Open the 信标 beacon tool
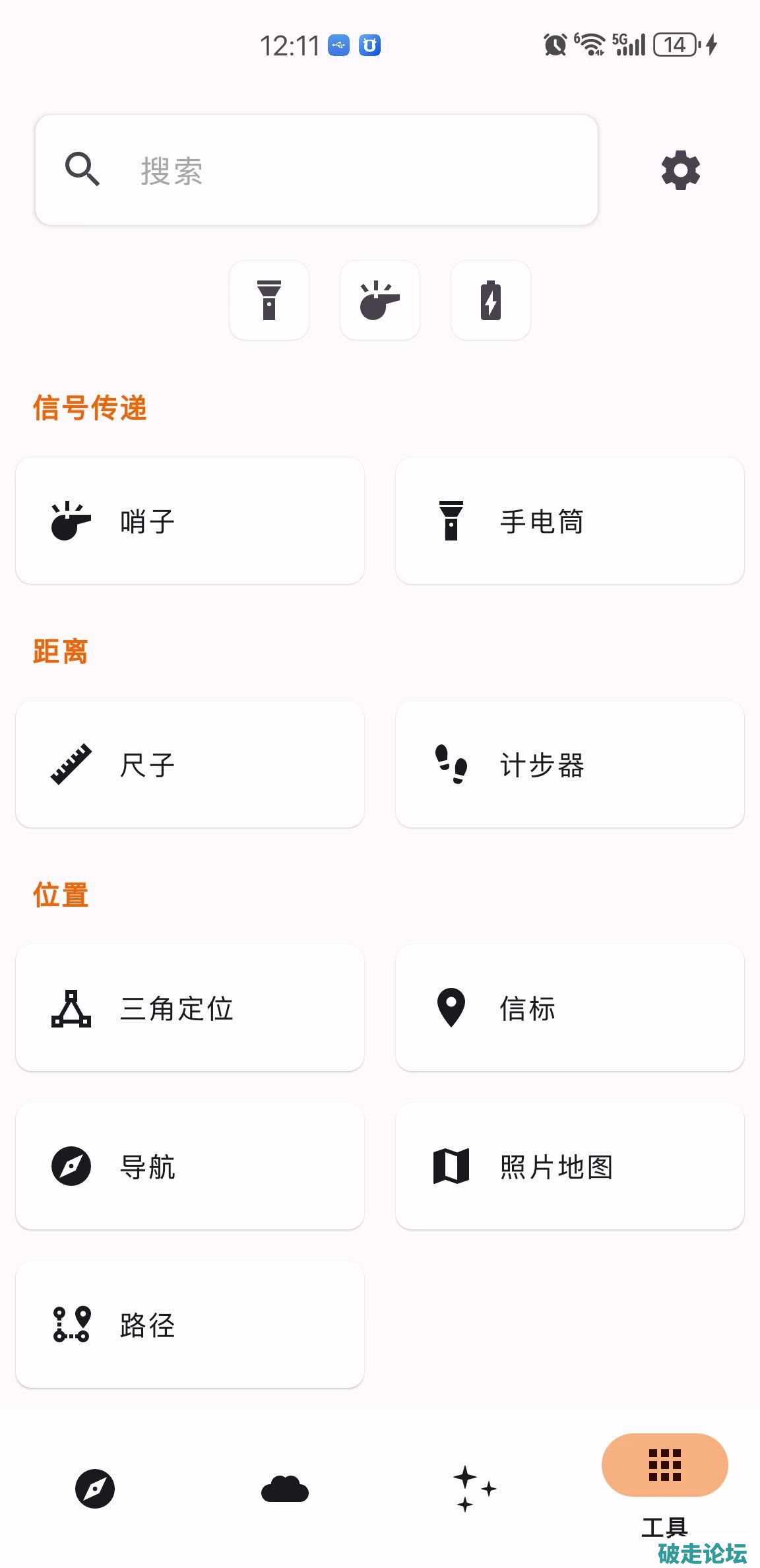This screenshot has height=1568, width=760. 570,1008
